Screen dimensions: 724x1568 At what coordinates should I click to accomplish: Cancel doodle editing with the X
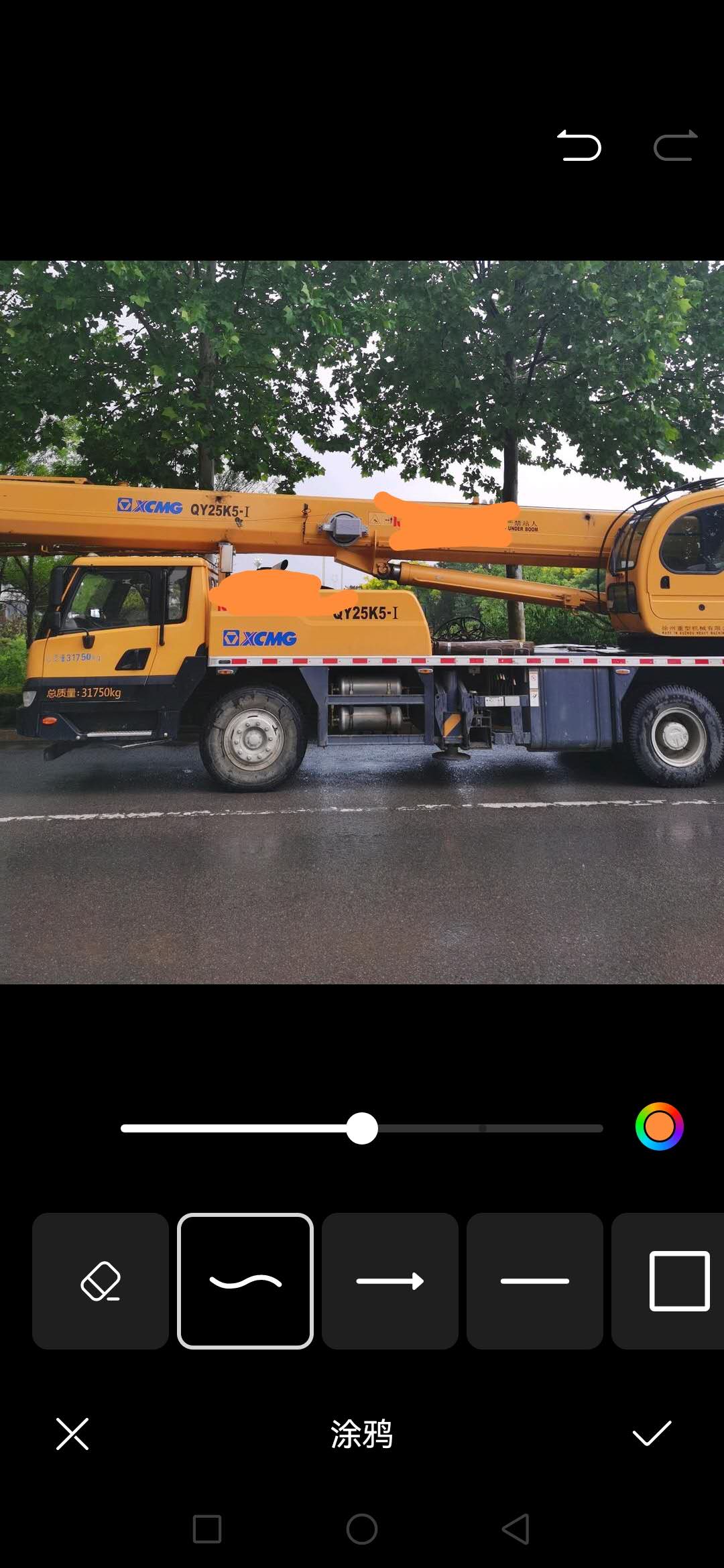point(72,1434)
